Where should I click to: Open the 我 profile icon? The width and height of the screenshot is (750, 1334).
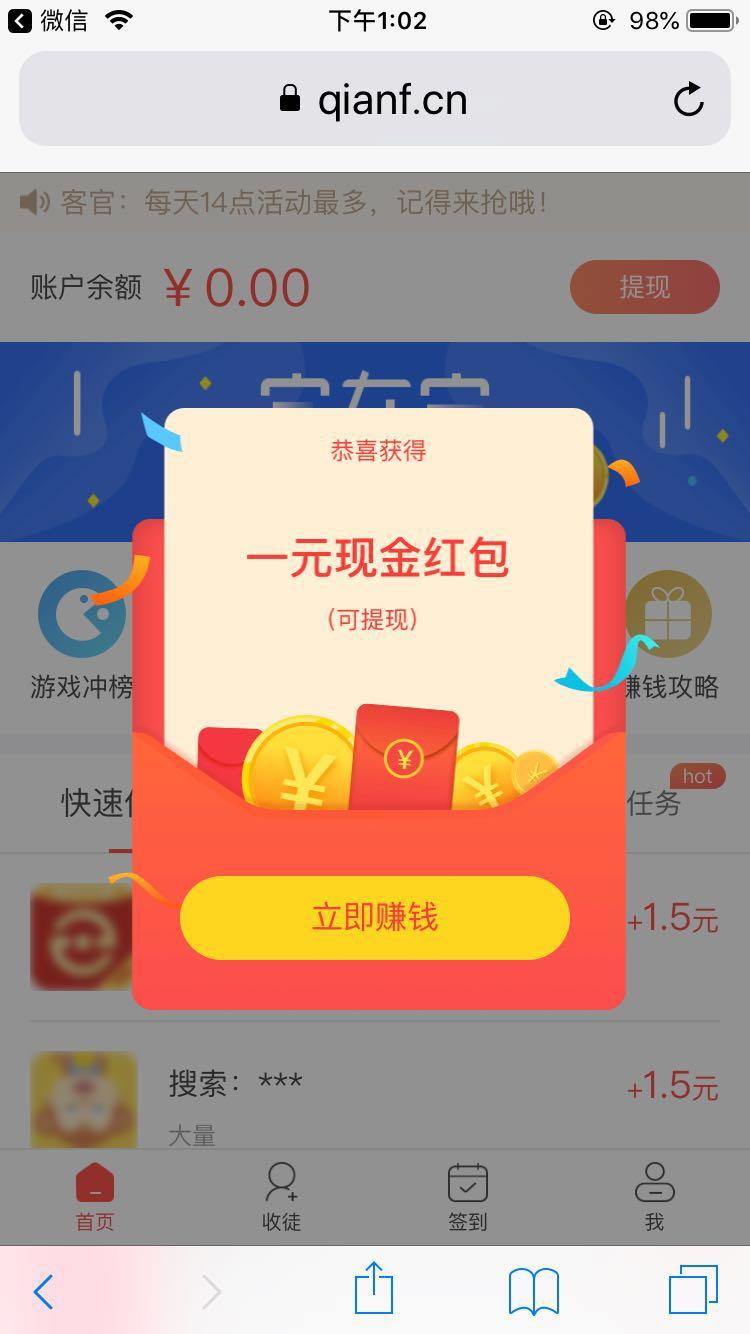coord(655,1182)
